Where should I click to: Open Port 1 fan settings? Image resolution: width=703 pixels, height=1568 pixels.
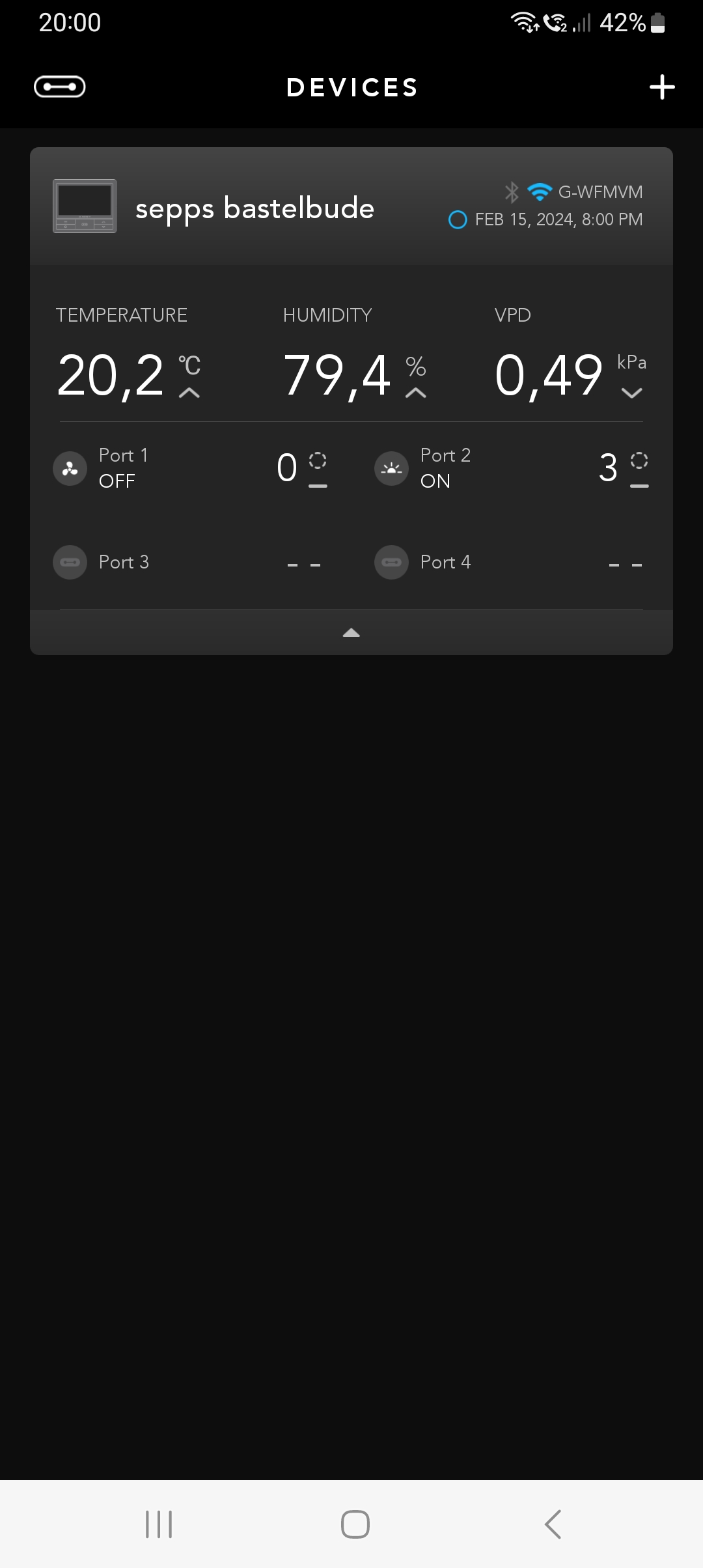(189, 468)
